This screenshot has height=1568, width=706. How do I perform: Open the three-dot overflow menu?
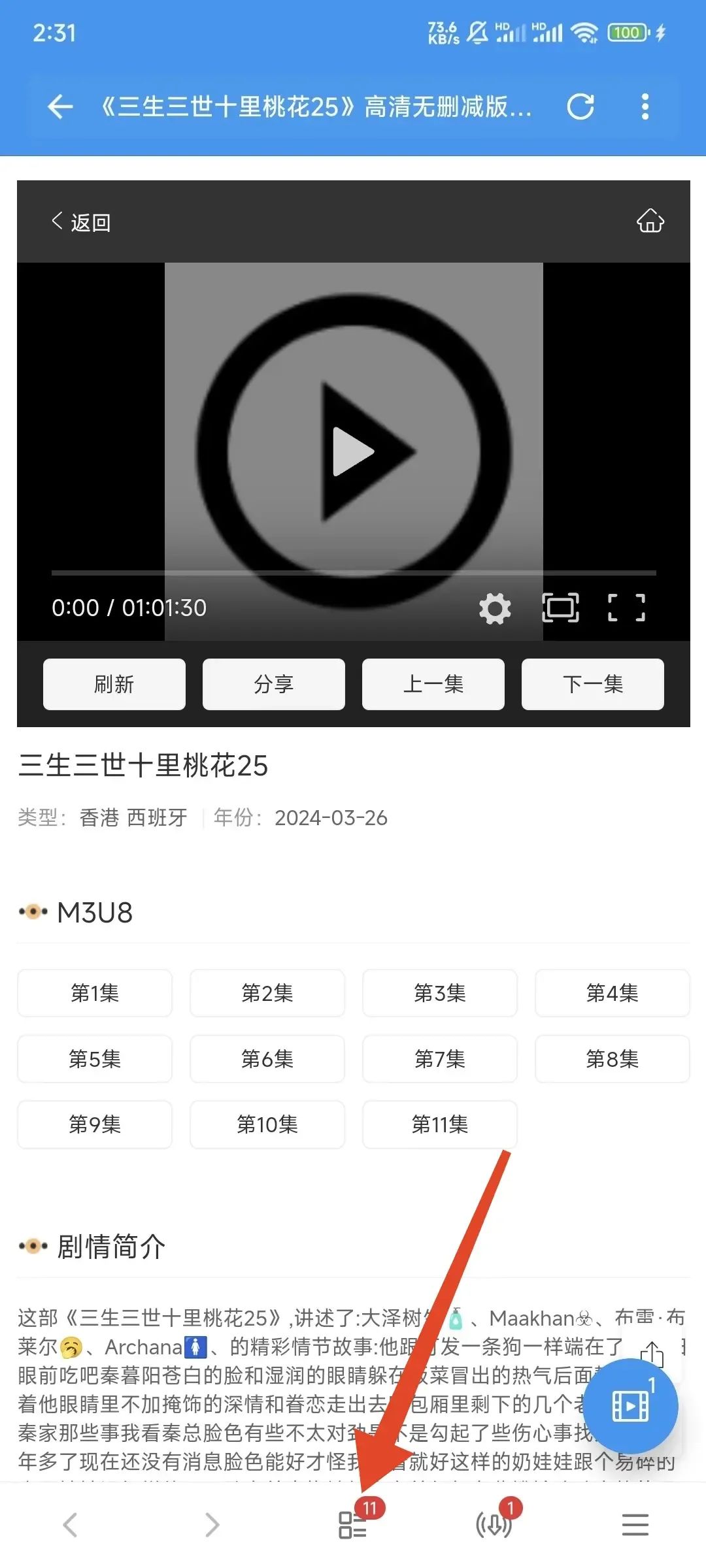click(x=645, y=106)
